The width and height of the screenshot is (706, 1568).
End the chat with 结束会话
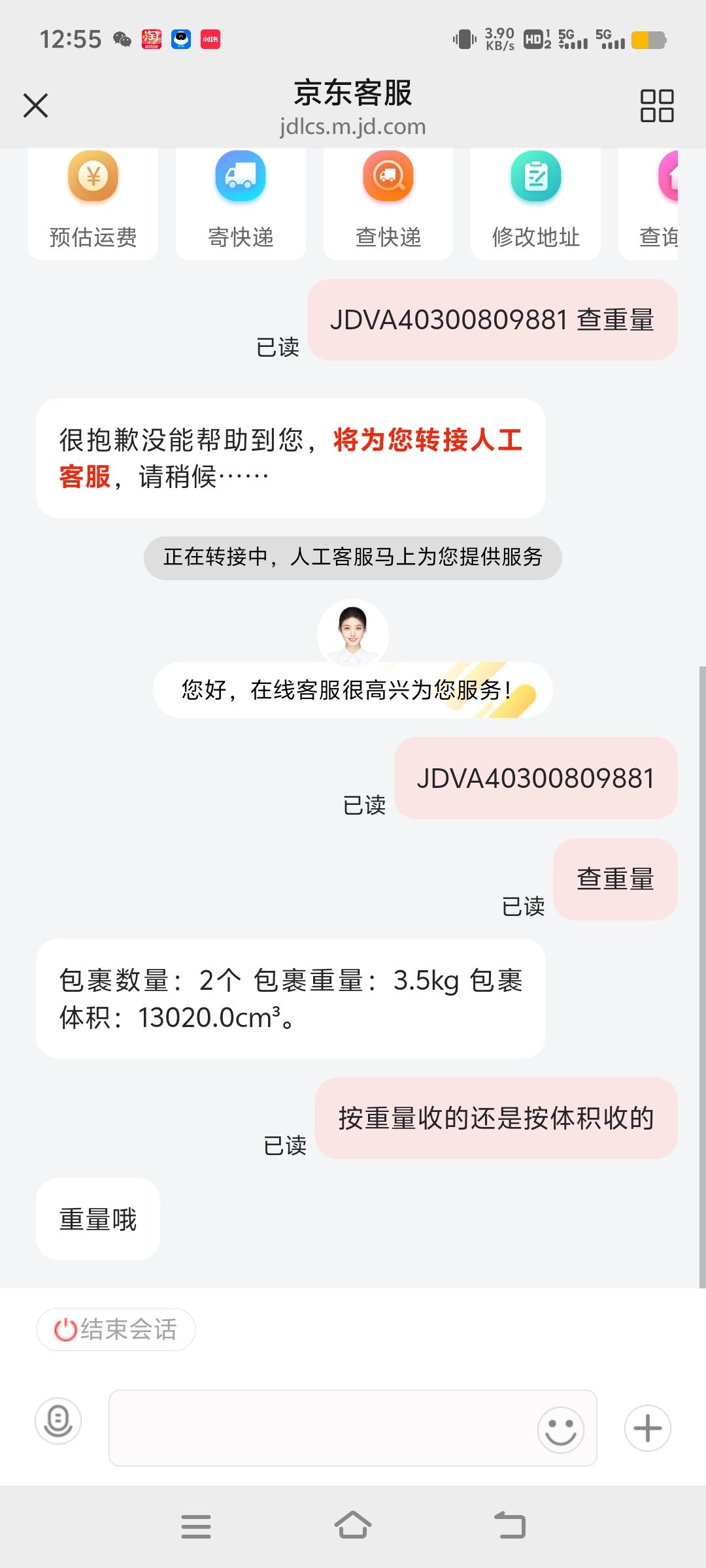point(116,1329)
